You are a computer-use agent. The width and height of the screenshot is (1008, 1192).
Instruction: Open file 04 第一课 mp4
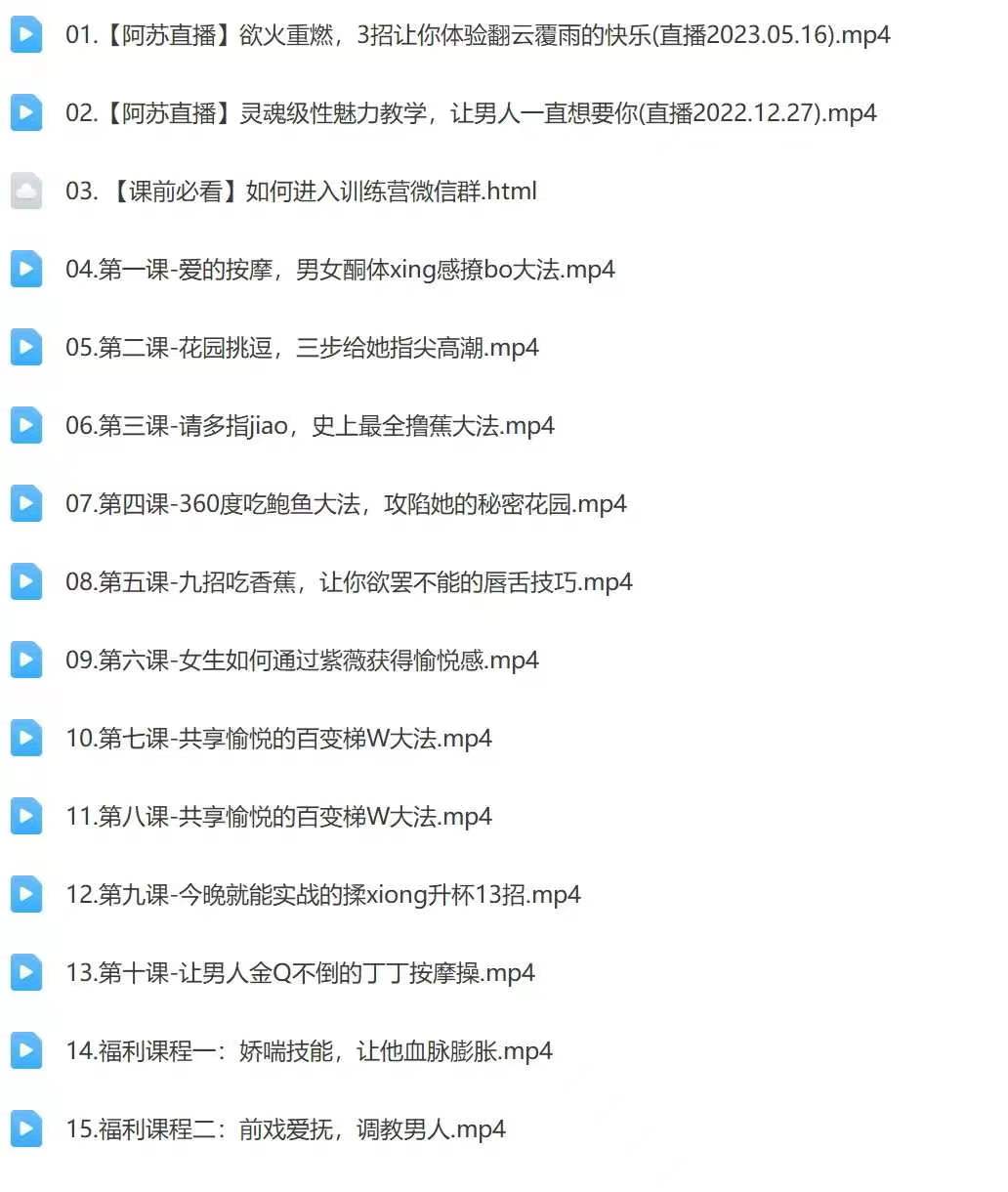click(340, 270)
